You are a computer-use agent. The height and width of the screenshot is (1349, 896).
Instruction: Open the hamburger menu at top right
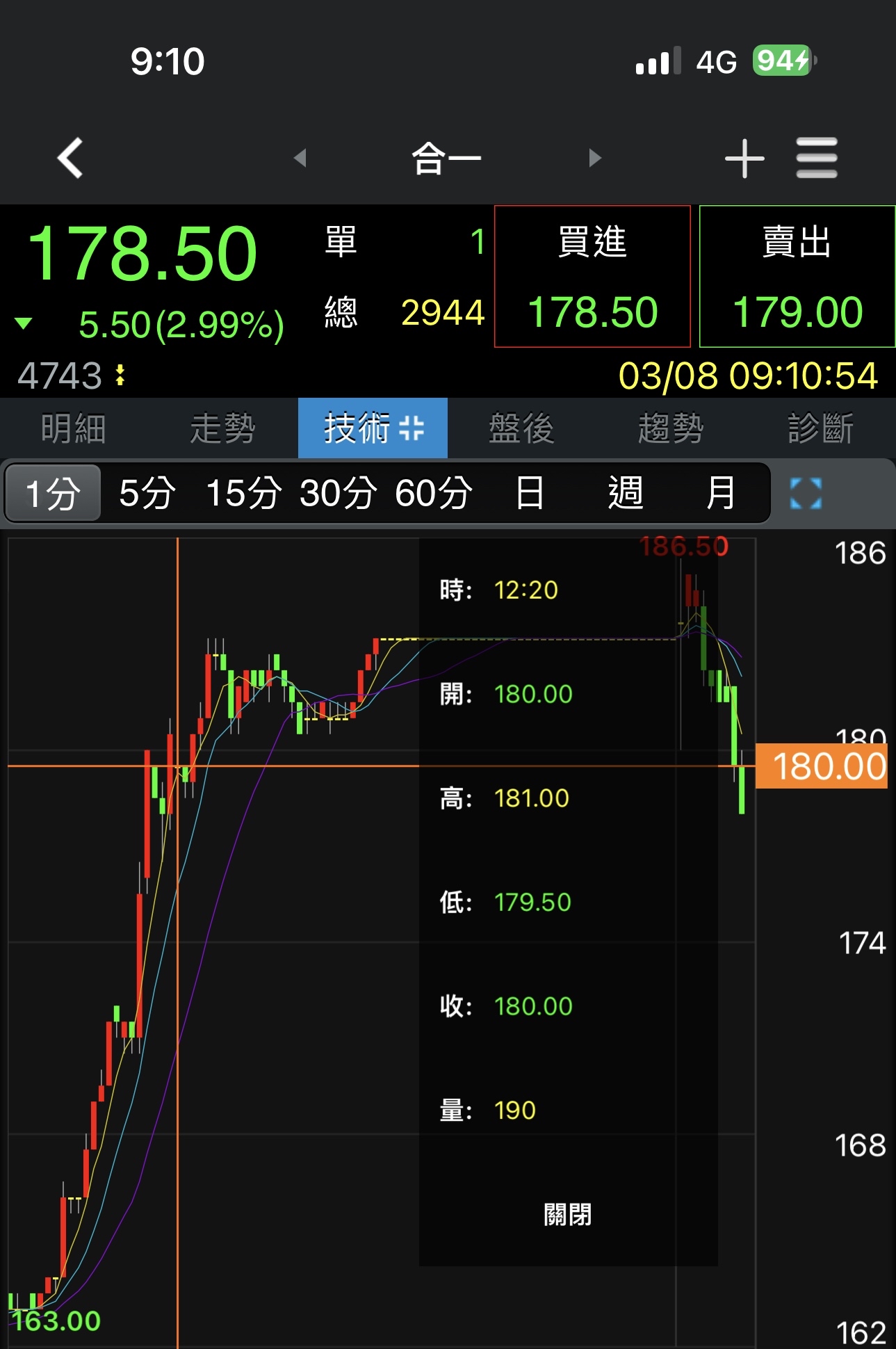click(x=817, y=157)
